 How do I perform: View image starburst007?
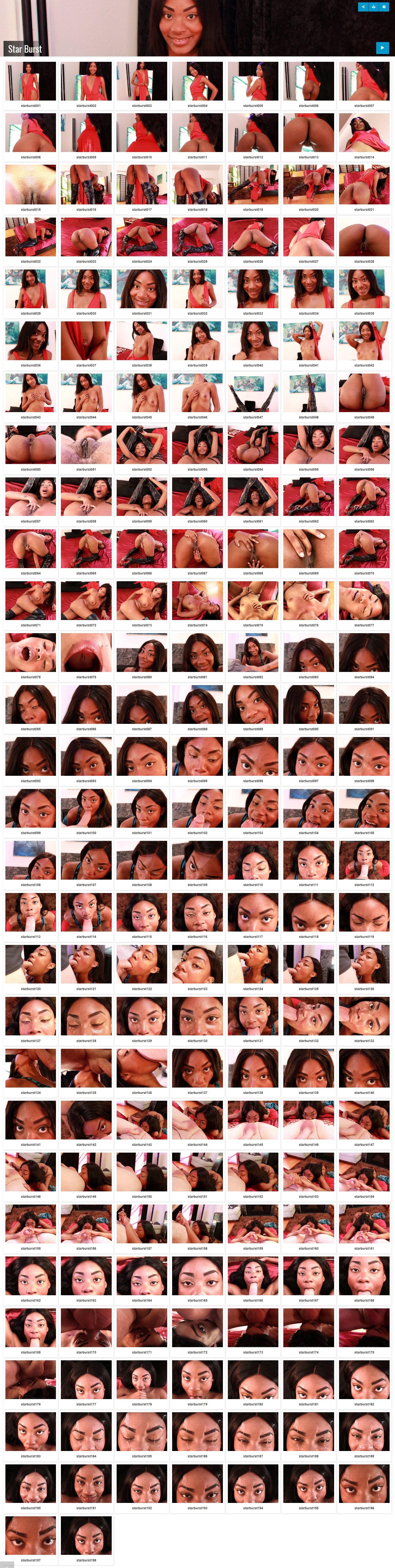[364, 81]
